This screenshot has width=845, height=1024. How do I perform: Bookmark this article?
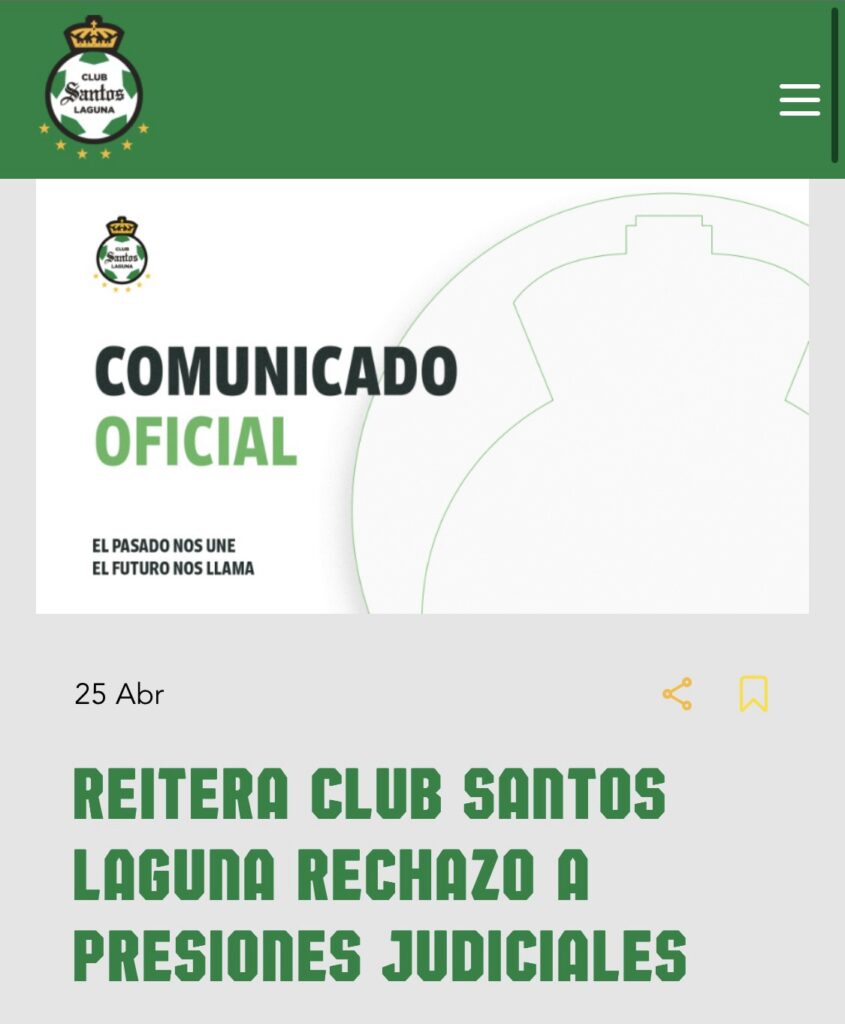click(753, 694)
